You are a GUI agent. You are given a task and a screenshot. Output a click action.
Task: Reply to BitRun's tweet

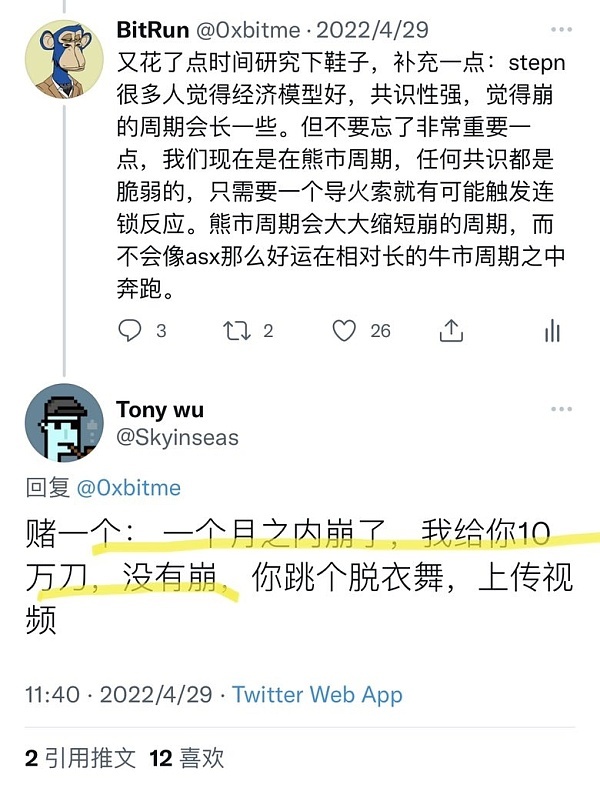pos(130,330)
